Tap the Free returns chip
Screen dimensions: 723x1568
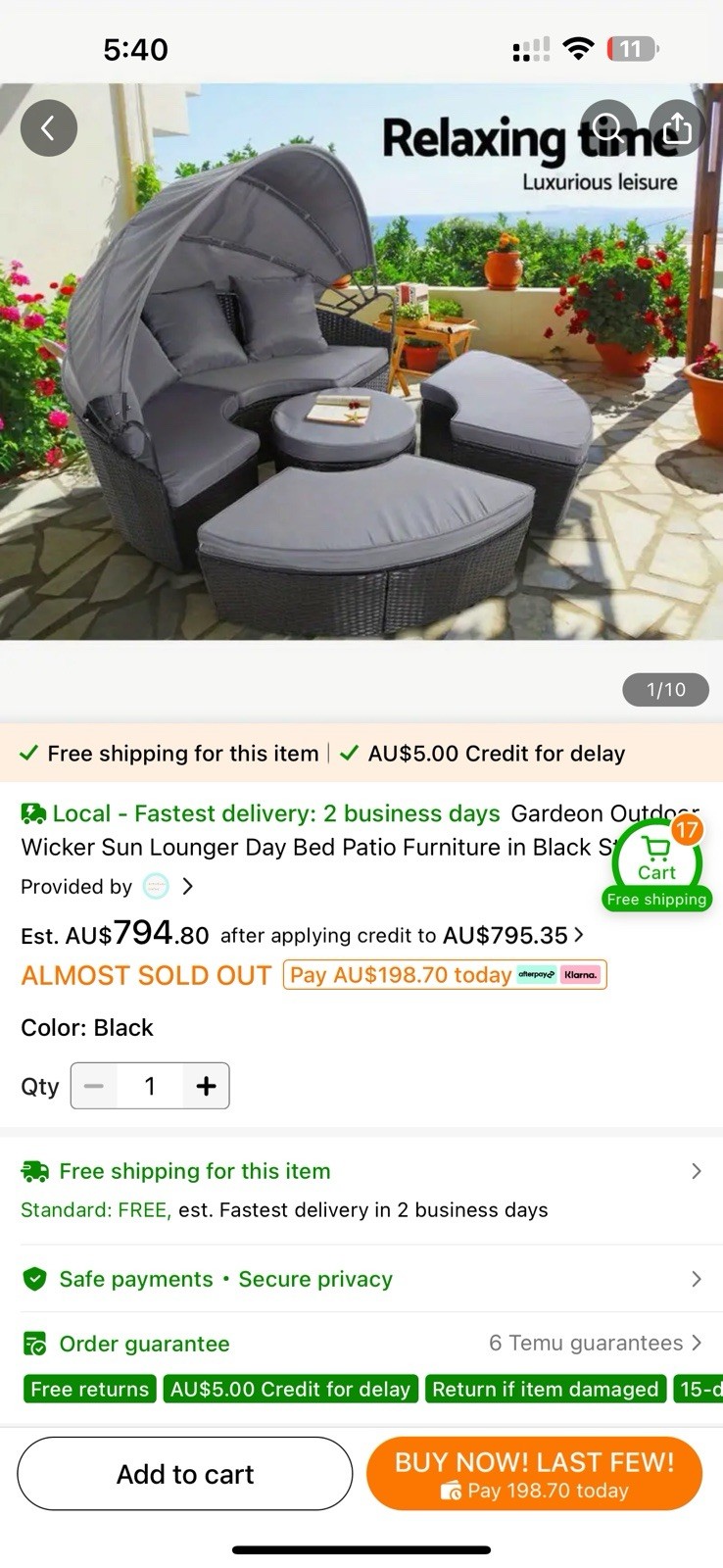[x=89, y=1389]
